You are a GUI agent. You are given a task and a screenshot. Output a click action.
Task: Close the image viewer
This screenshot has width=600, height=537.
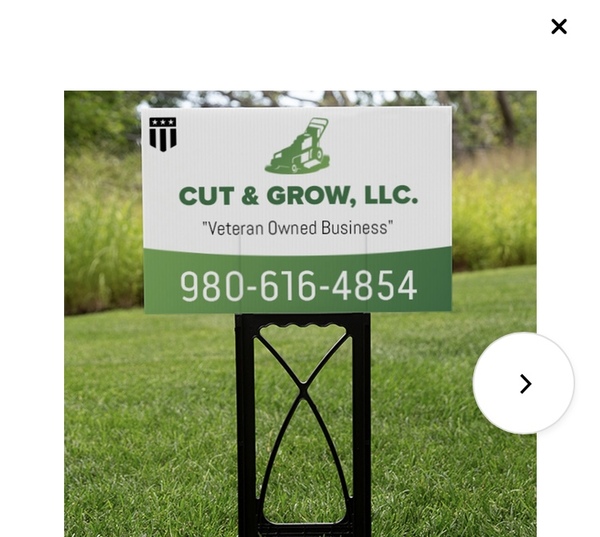(x=559, y=27)
